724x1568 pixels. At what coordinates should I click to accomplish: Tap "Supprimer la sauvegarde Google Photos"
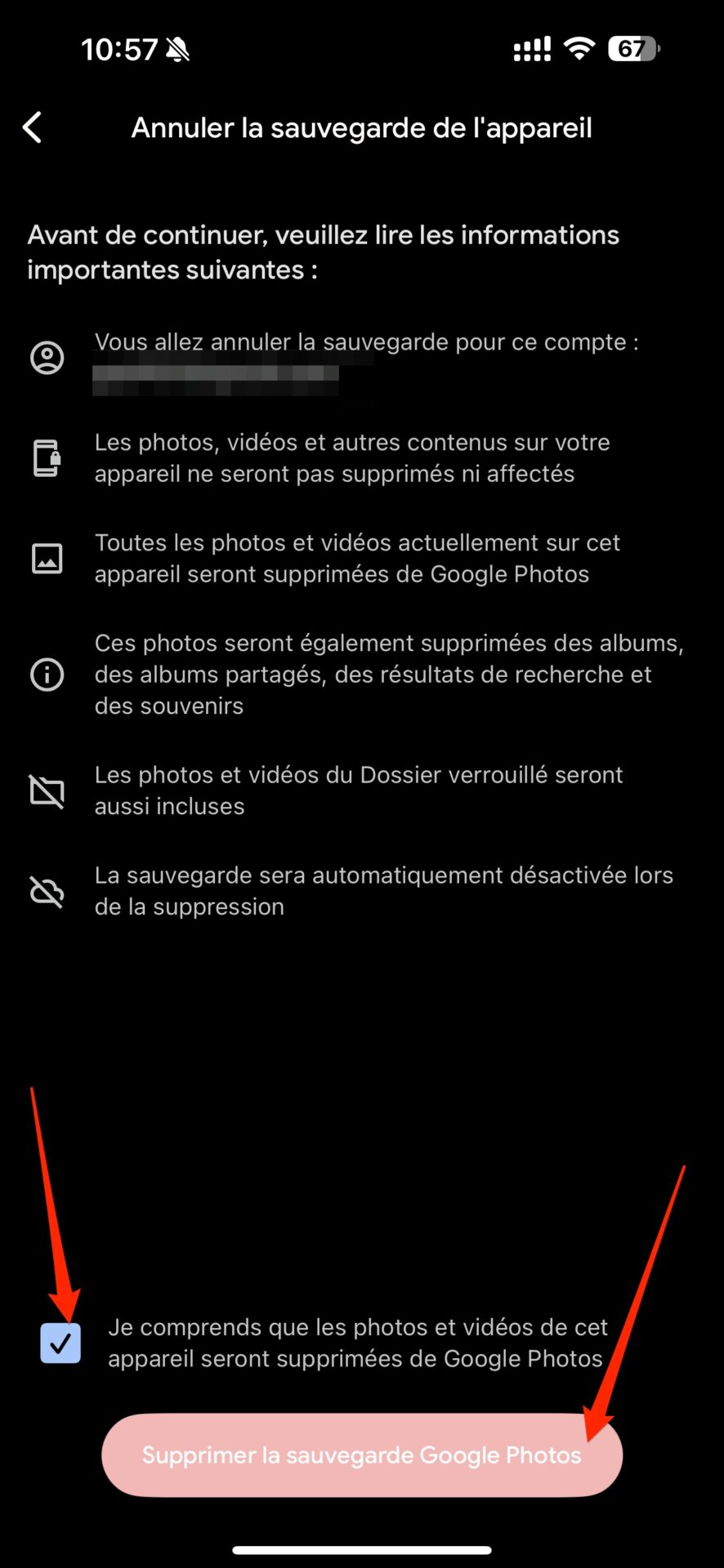click(362, 1454)
